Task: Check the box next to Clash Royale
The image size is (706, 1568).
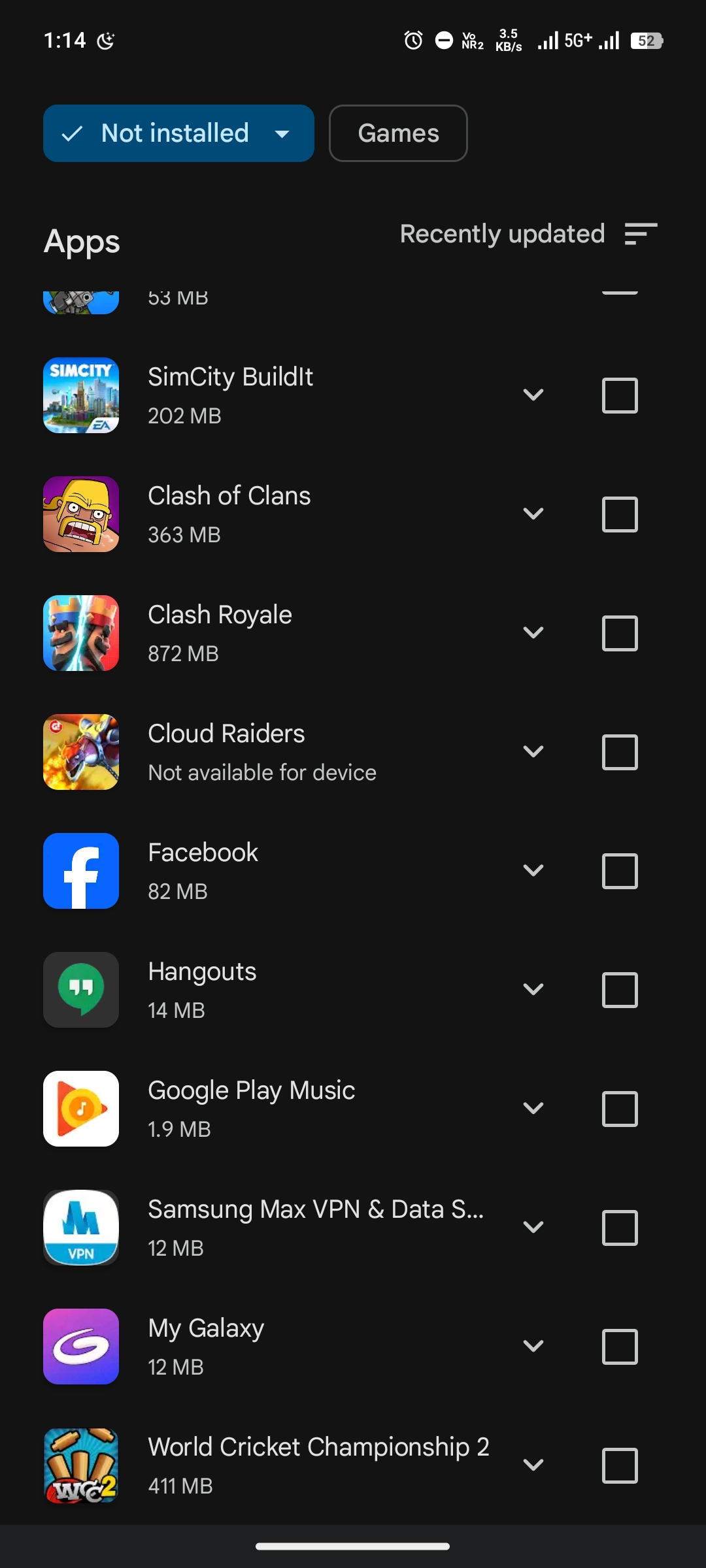Action: point(619,633)
